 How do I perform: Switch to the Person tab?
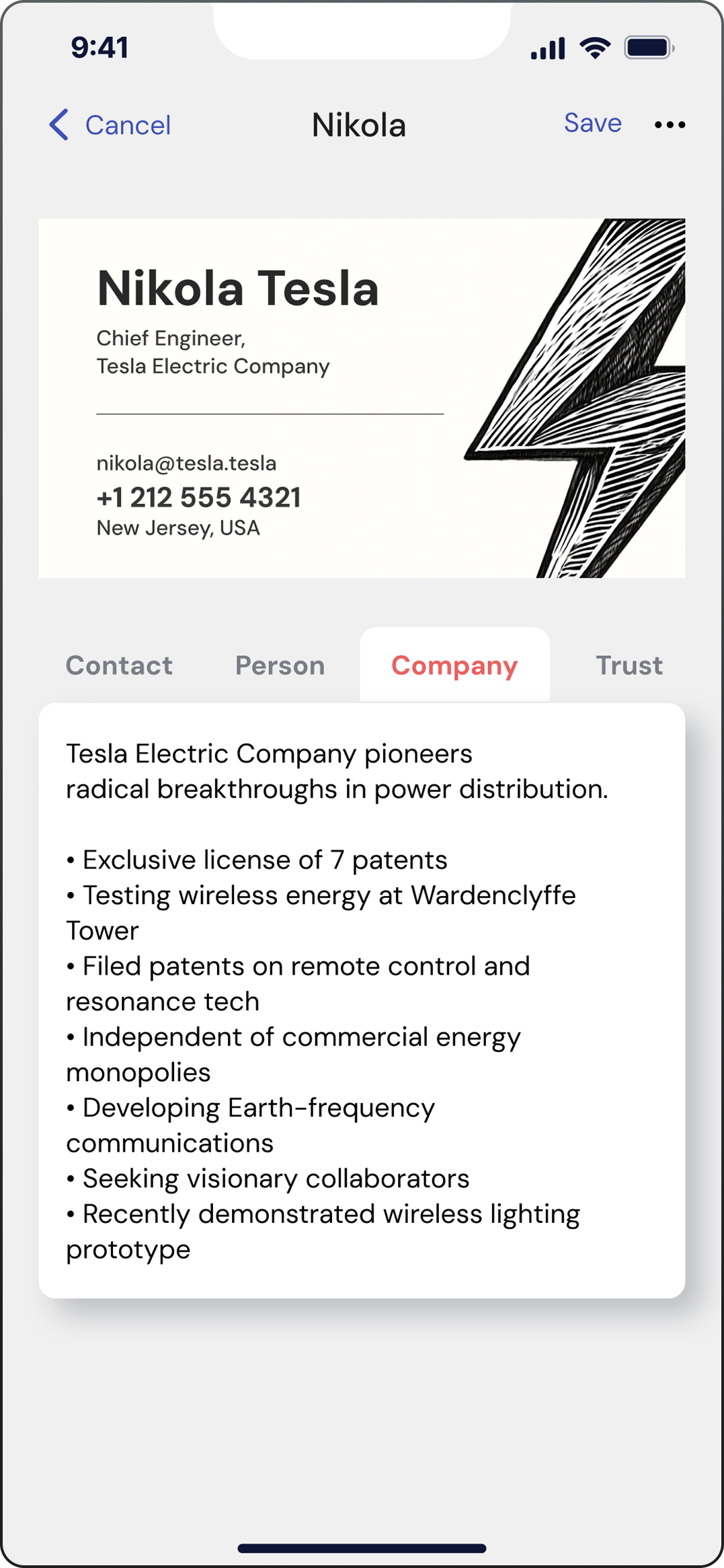click(280, 665)
